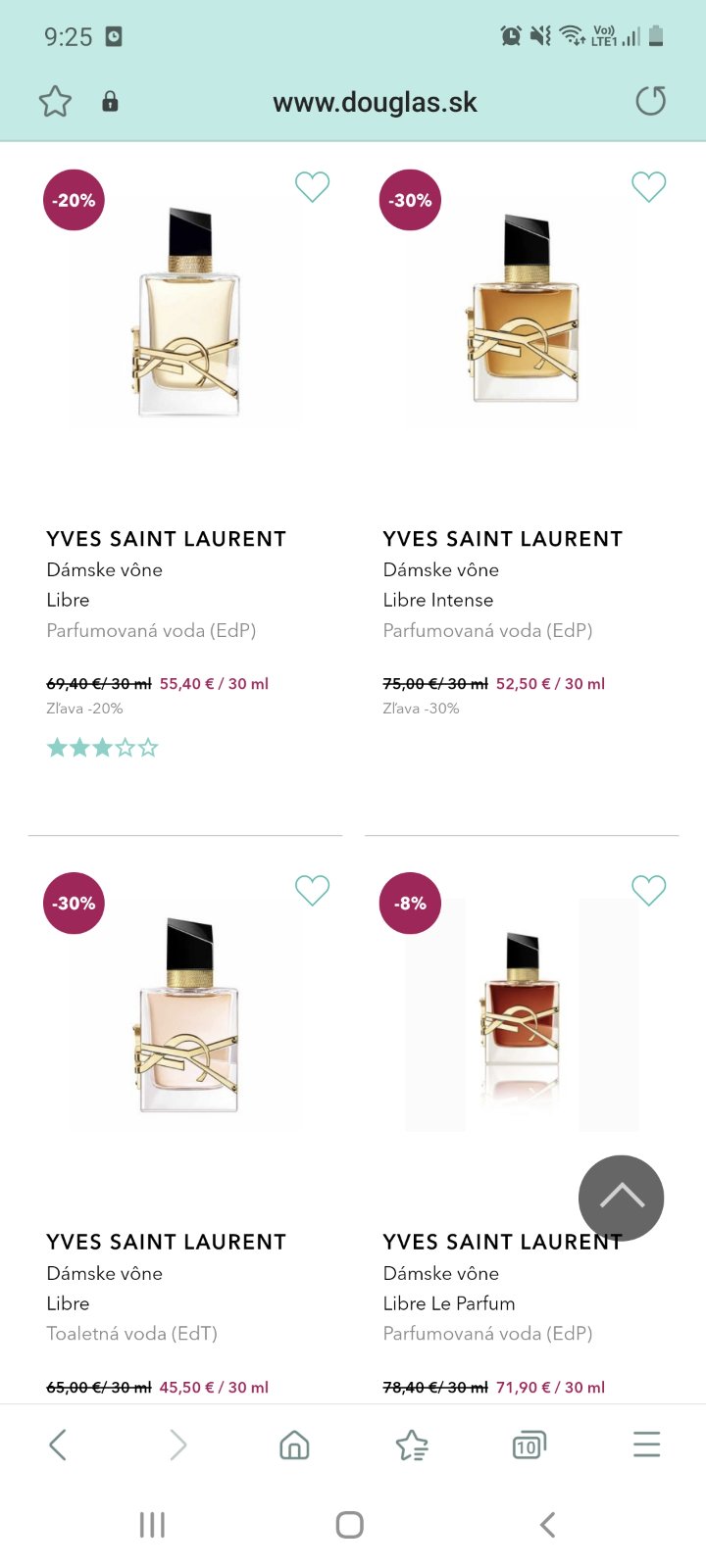Go back to the previous browser page

(58, 1445)
